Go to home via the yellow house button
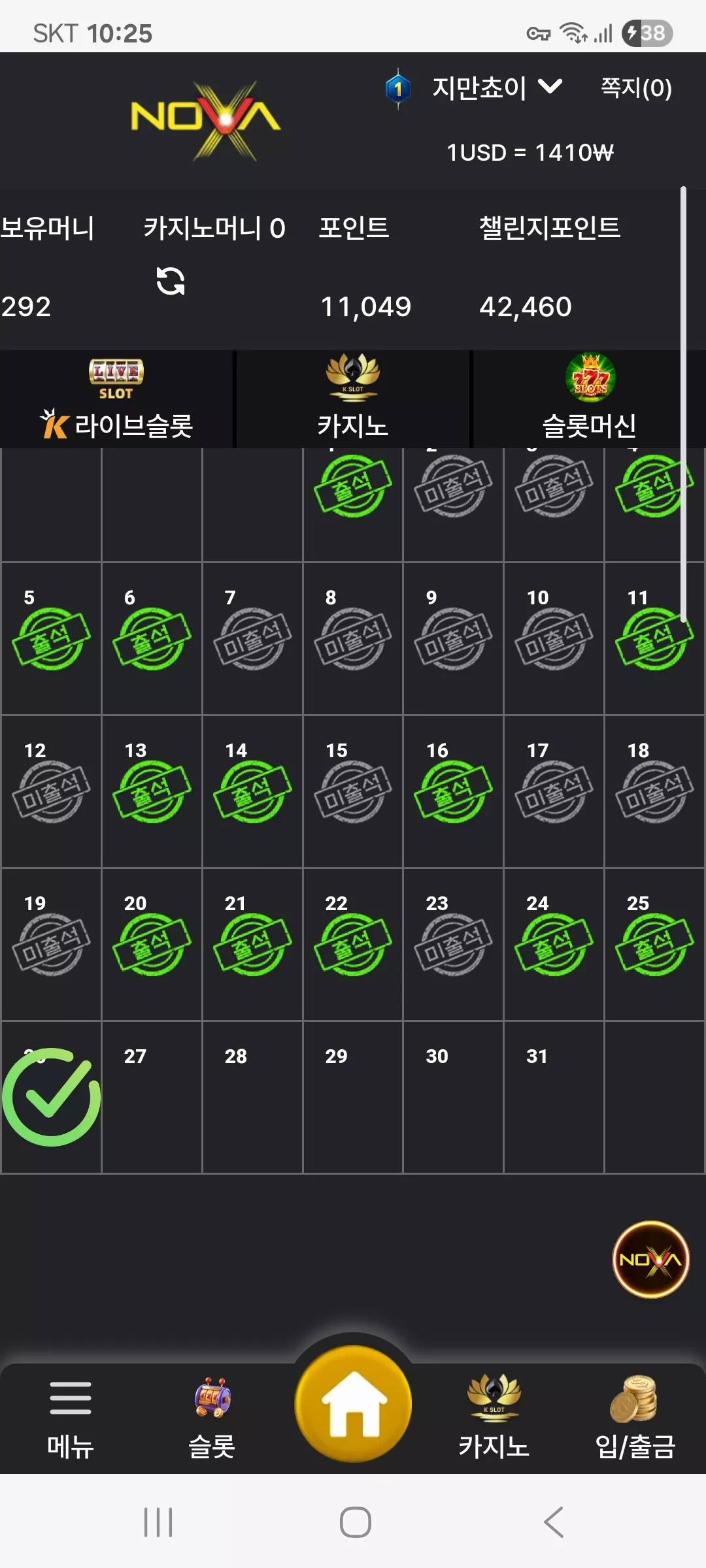706x1568 pixels. [x=353, y=1404]
